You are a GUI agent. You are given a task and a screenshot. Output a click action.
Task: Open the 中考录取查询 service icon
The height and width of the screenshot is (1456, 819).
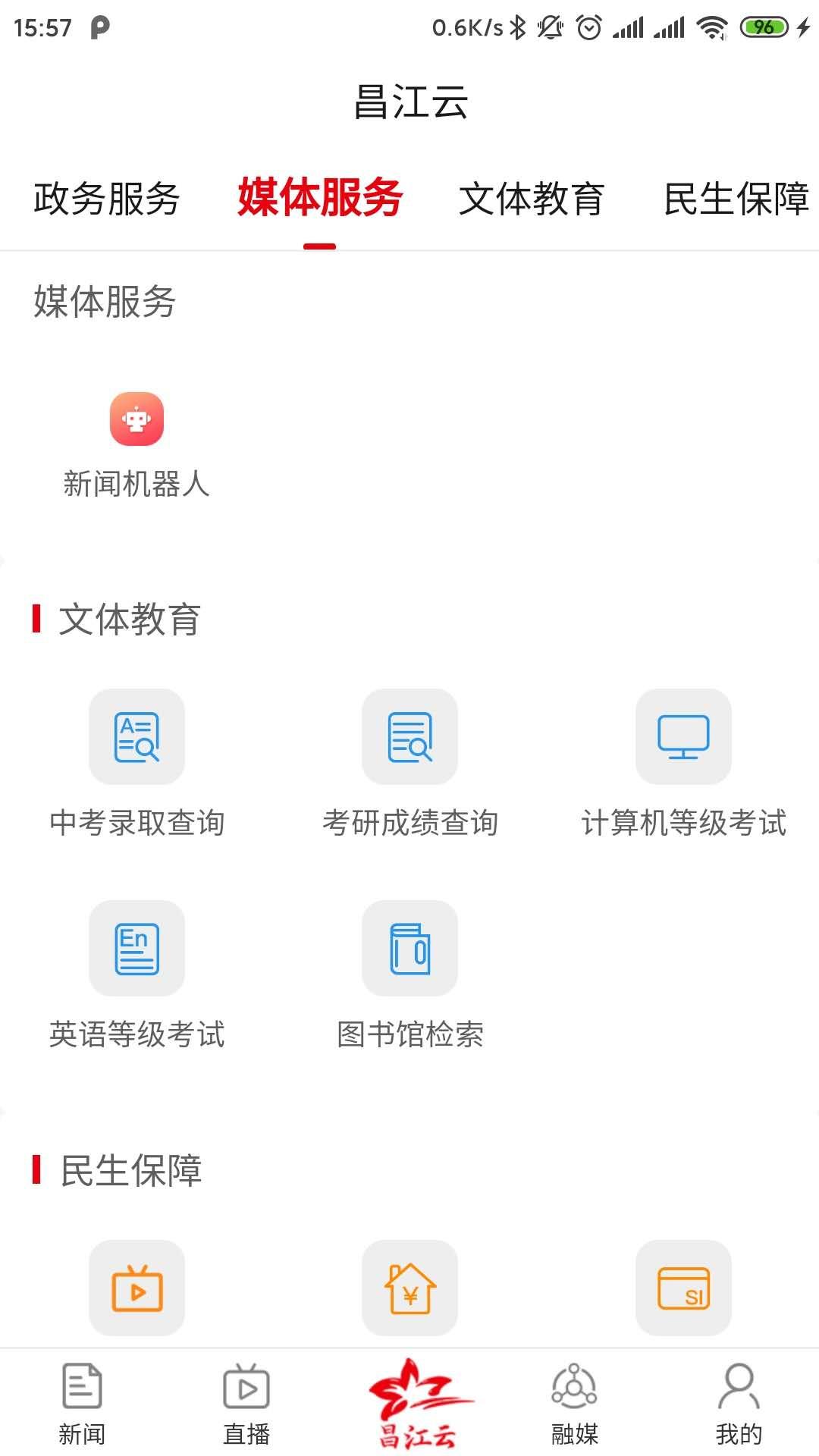pos(137,737)
